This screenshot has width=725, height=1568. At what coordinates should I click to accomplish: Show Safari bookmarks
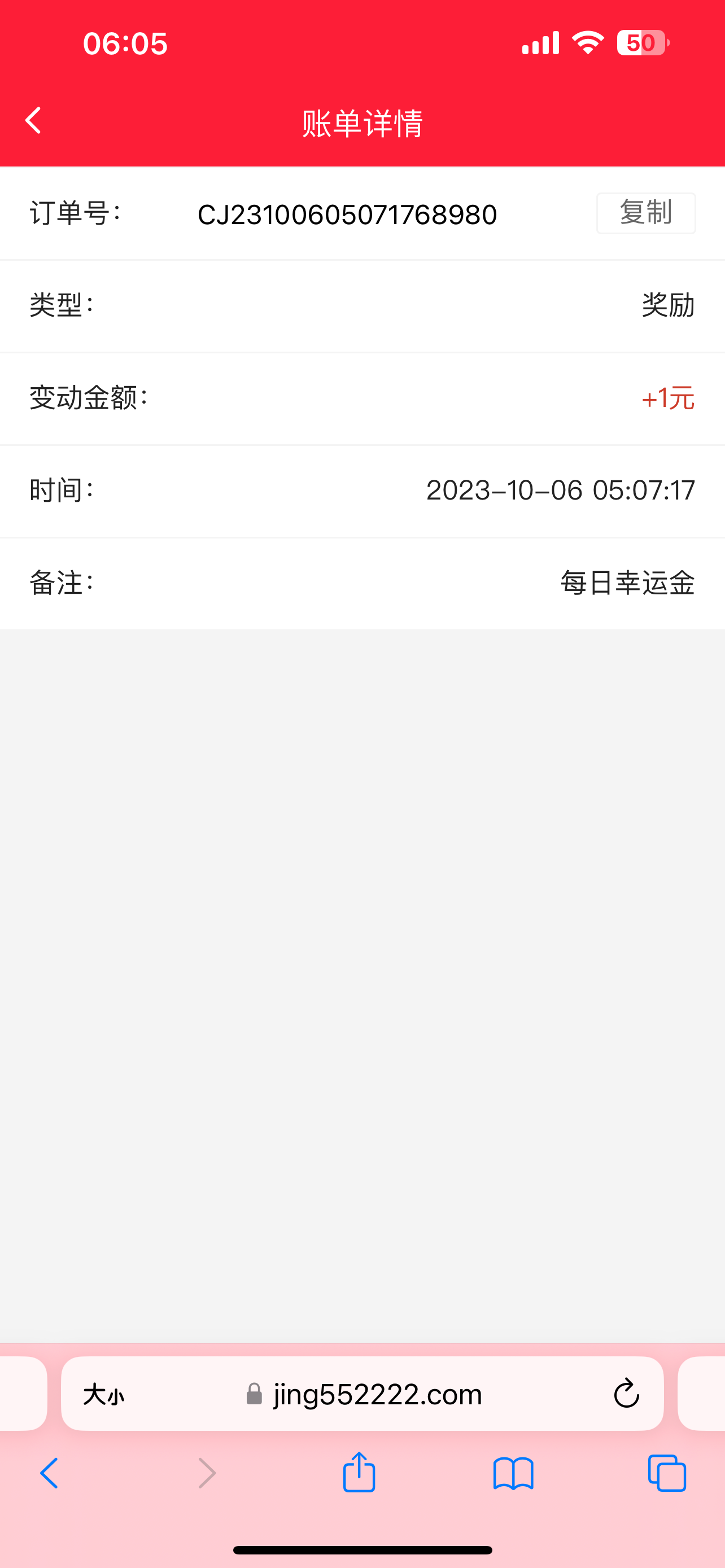click(513, 1474)
